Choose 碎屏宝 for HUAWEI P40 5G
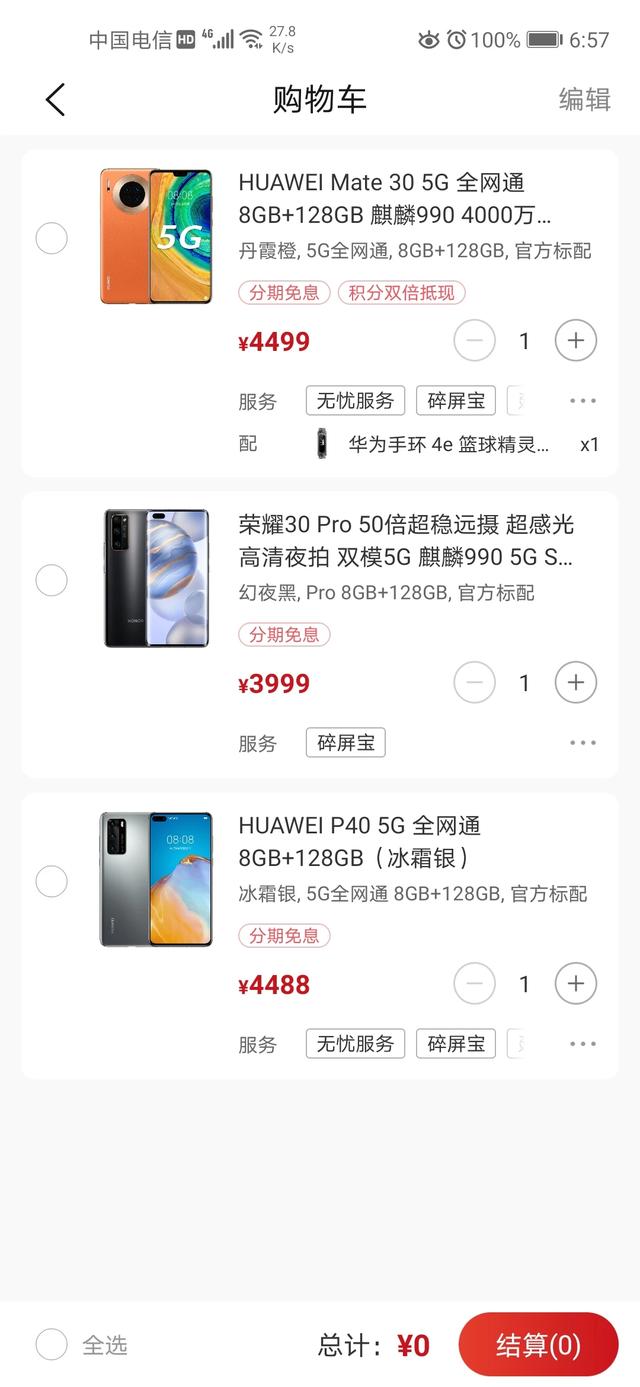640x1387 pixels. tap(455, 1044)
